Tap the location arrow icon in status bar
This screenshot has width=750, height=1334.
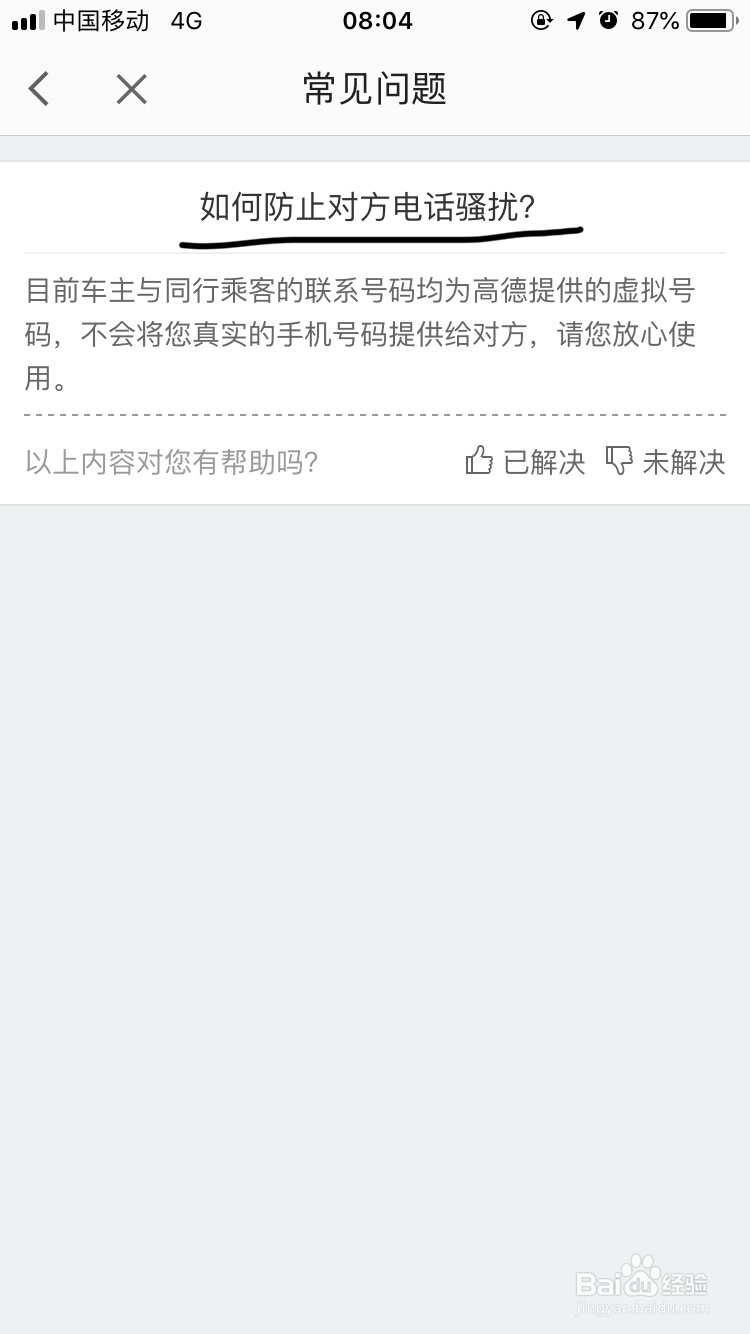(575, 20)
